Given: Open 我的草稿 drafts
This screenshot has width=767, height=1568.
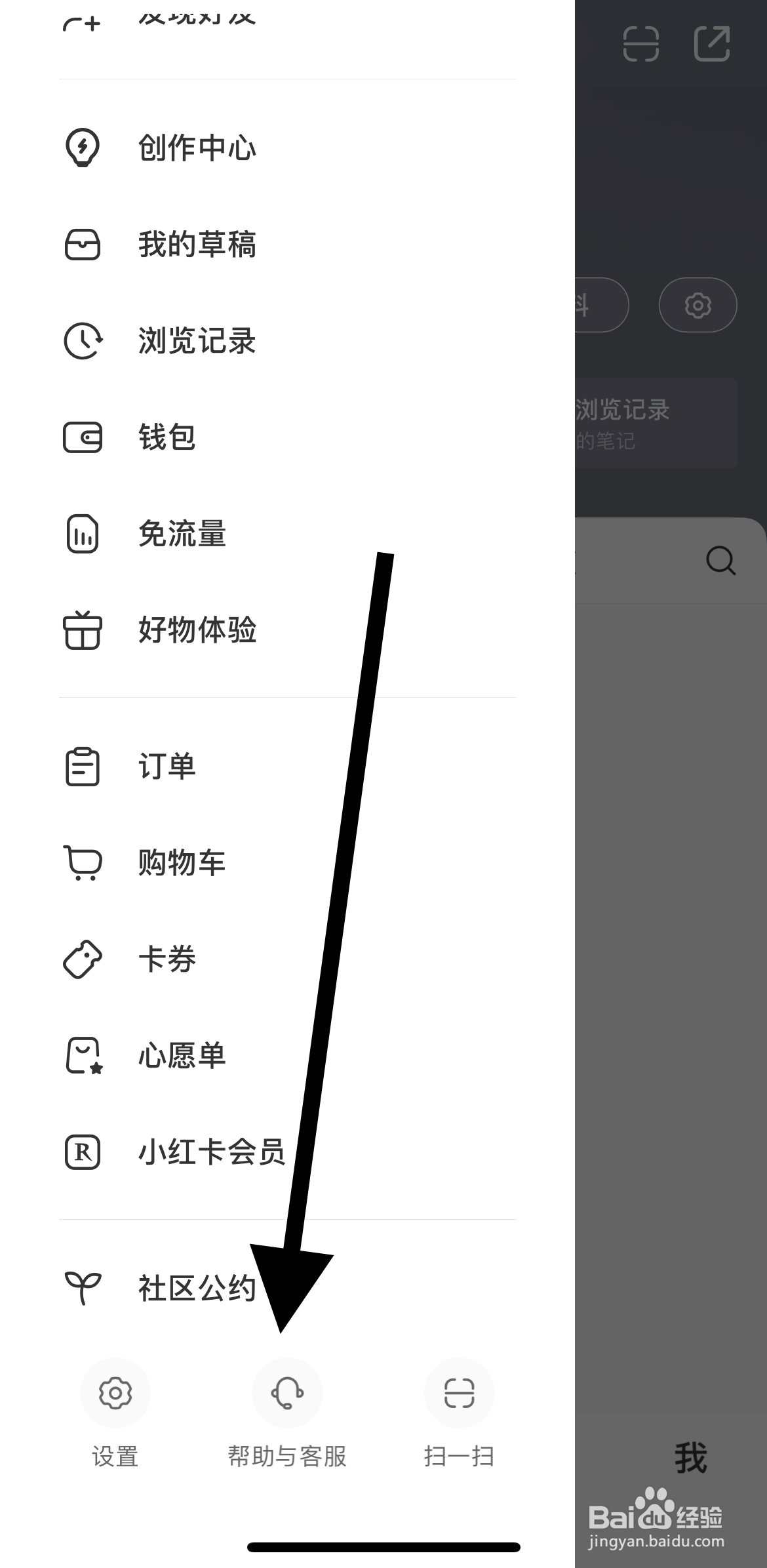Looking at the screenshot, I should point(197,245).
